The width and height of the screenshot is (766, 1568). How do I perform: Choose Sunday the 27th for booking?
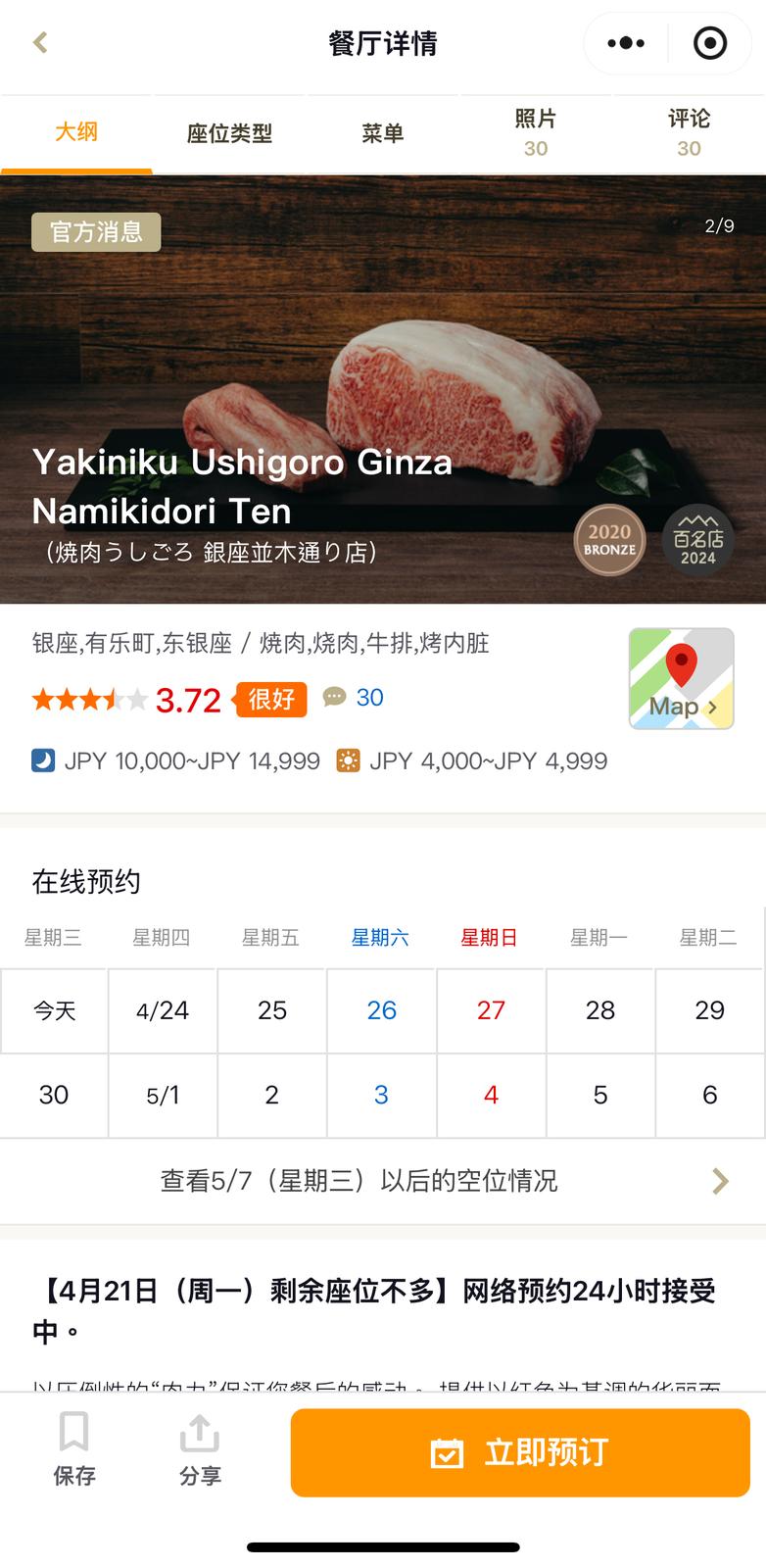[x=491, y=1010]
